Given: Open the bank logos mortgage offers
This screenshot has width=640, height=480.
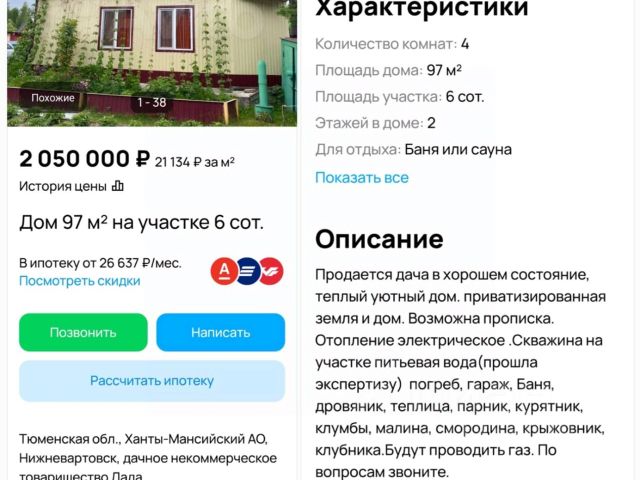Looking at the screenshot, I should tap(247, 271).
